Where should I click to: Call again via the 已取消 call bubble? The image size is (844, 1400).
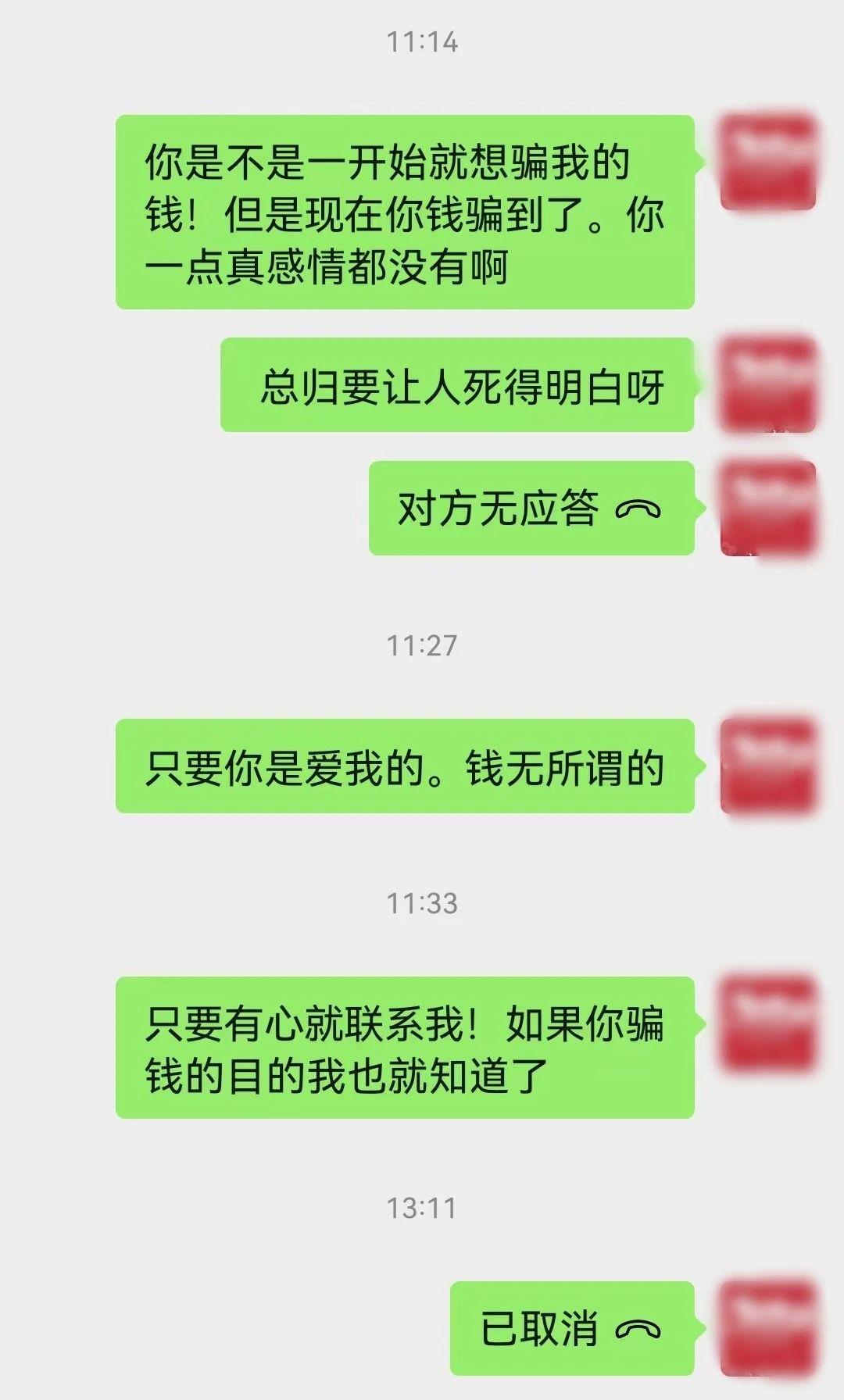point(571,1328)
